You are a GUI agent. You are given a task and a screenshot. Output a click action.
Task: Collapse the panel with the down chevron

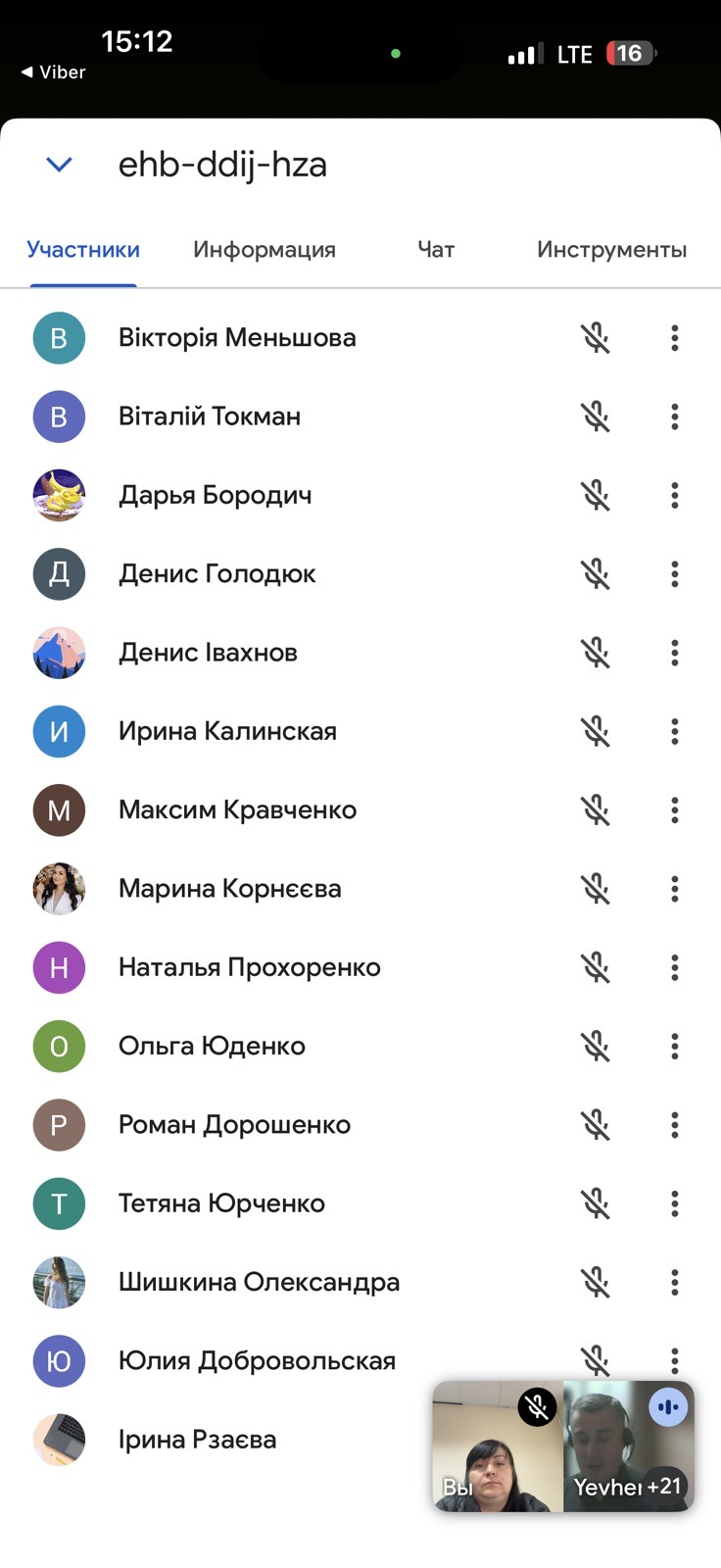60,165
